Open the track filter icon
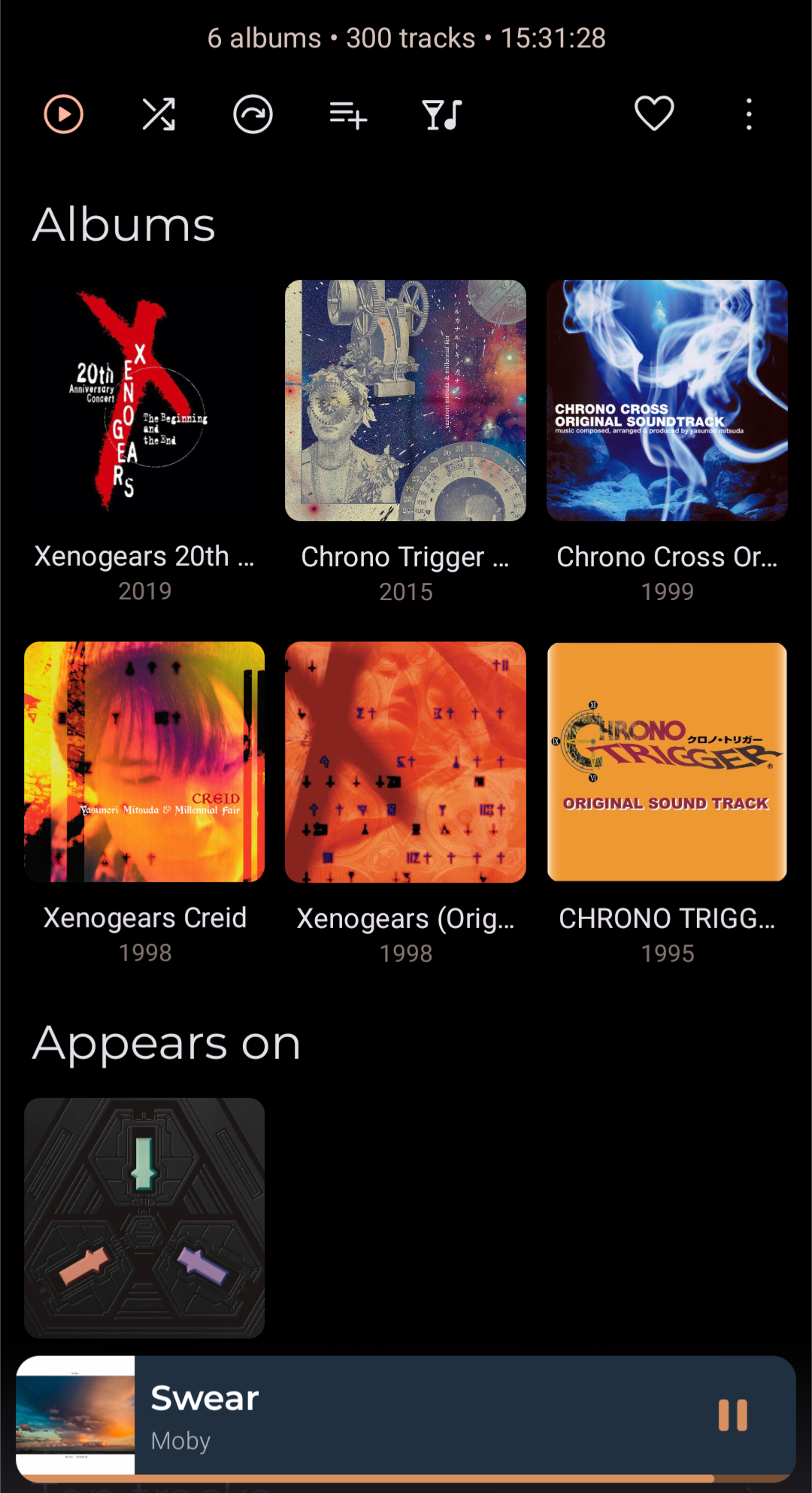This screenshot has height=1493, width=812. 442,115
